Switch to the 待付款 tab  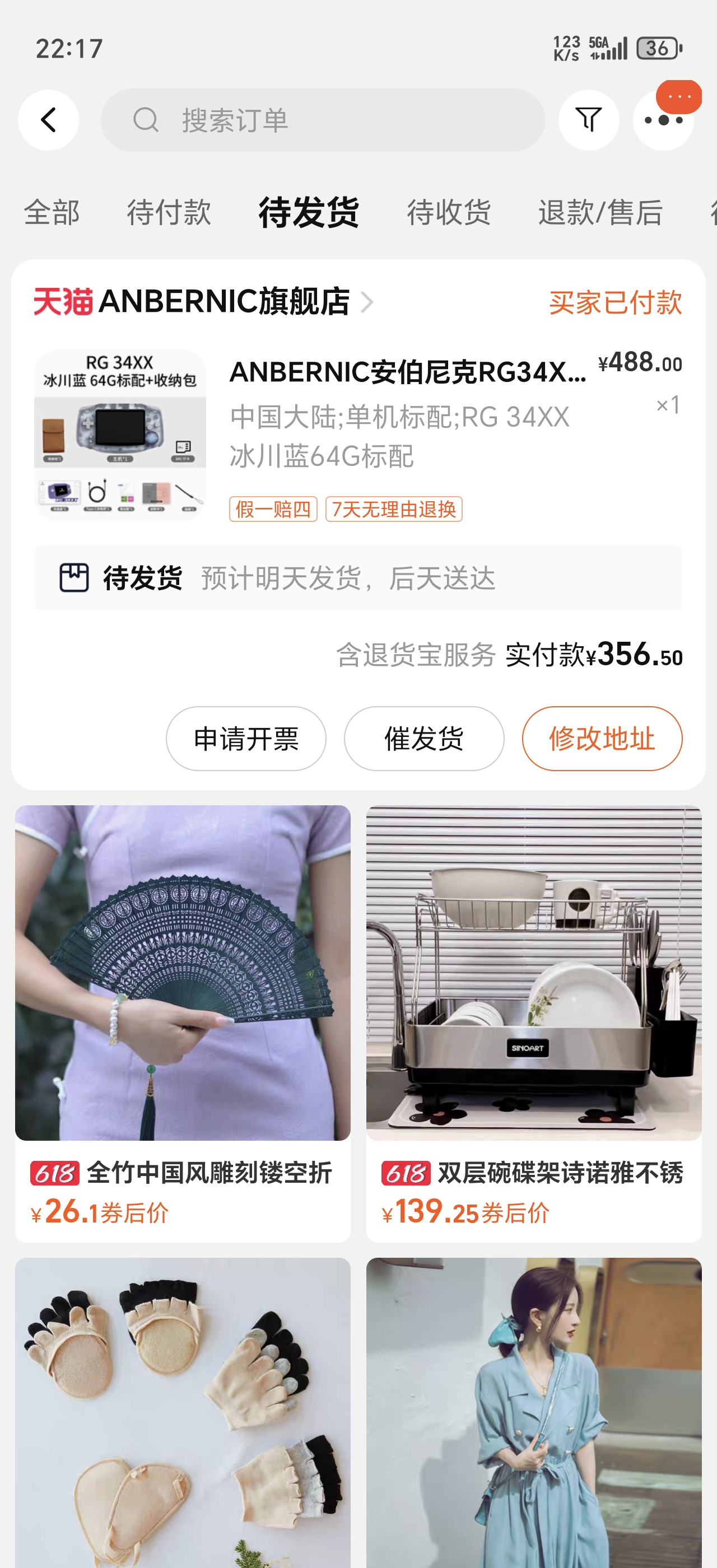(169, 212)
